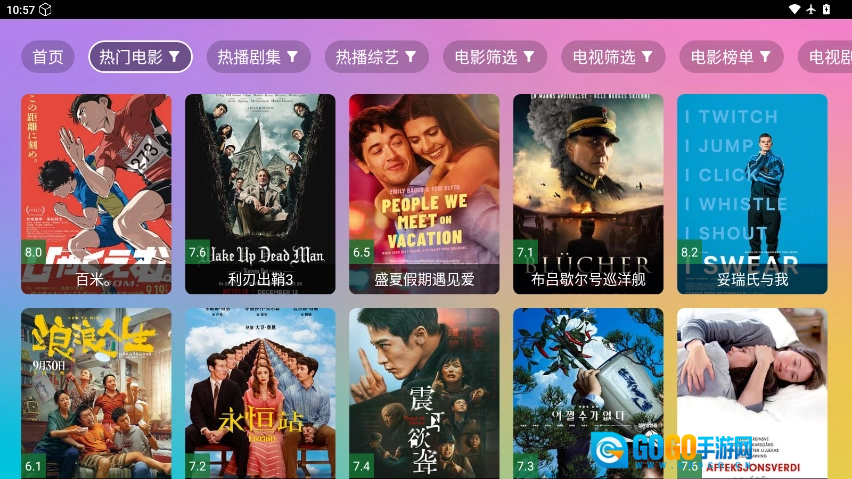Go to 电影榜单 rankings
Image resolution: width=852 pixels, height=479 pixels.
coord(730,57)
